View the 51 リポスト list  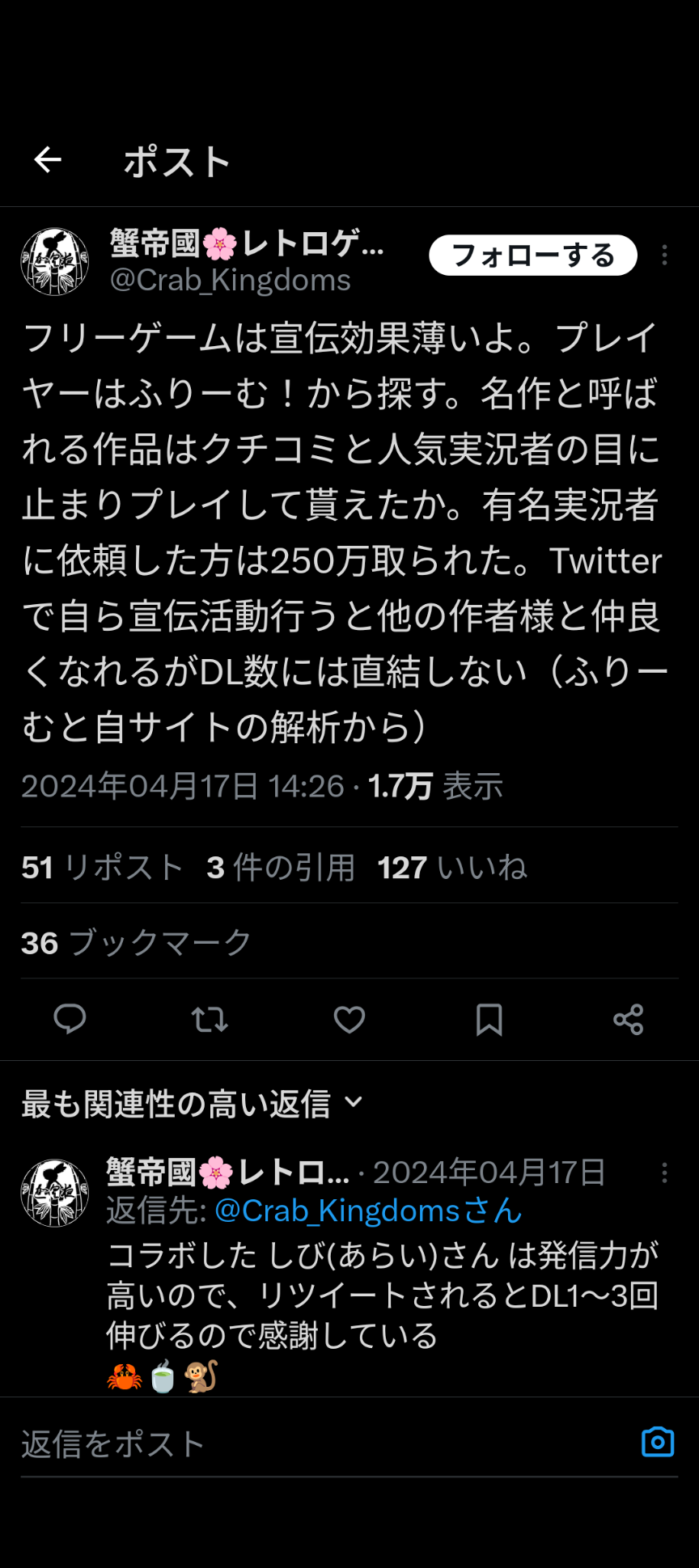click(102, 868)
